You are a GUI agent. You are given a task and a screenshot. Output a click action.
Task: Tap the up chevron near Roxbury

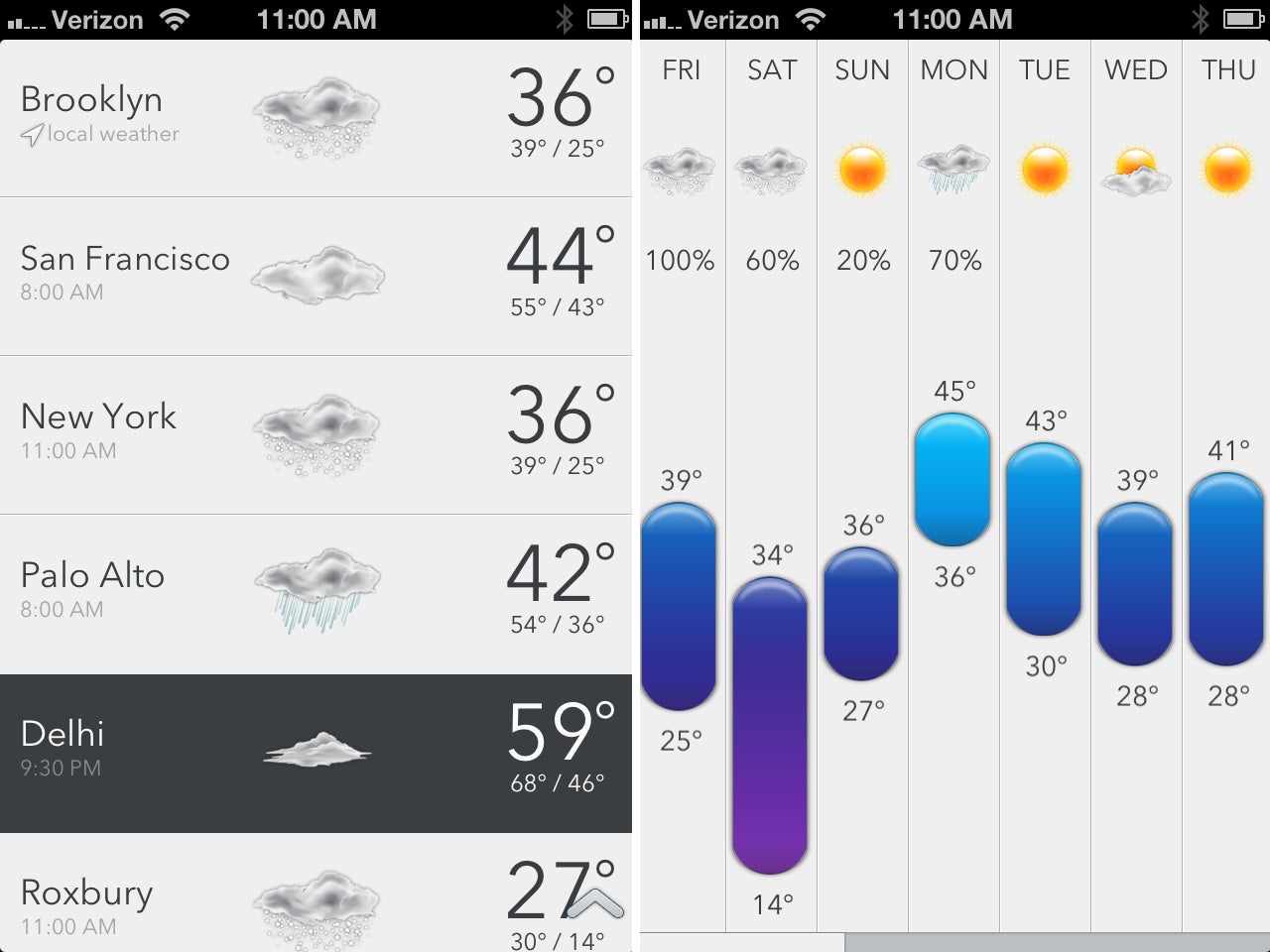pyautogui.click(x=596, y=901)
